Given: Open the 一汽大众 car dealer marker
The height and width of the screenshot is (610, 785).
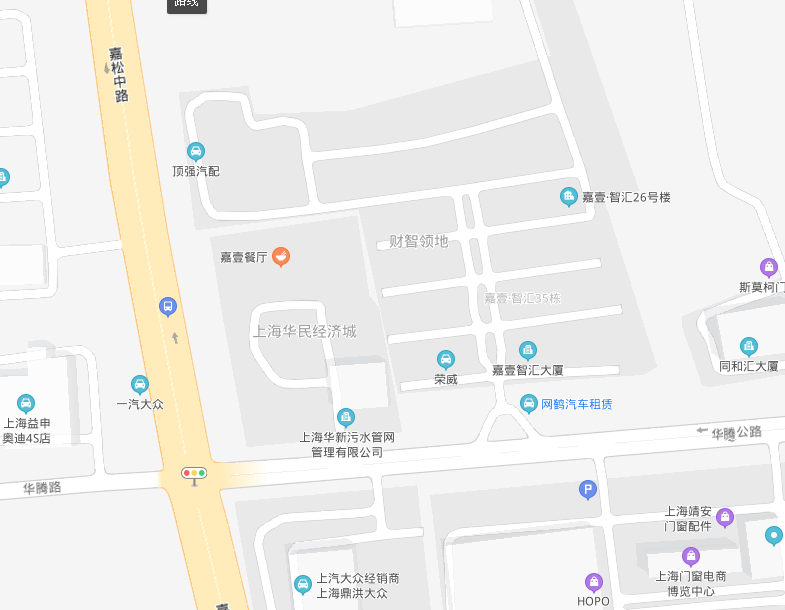Looking at the screenshot, I should click(140, 384).
